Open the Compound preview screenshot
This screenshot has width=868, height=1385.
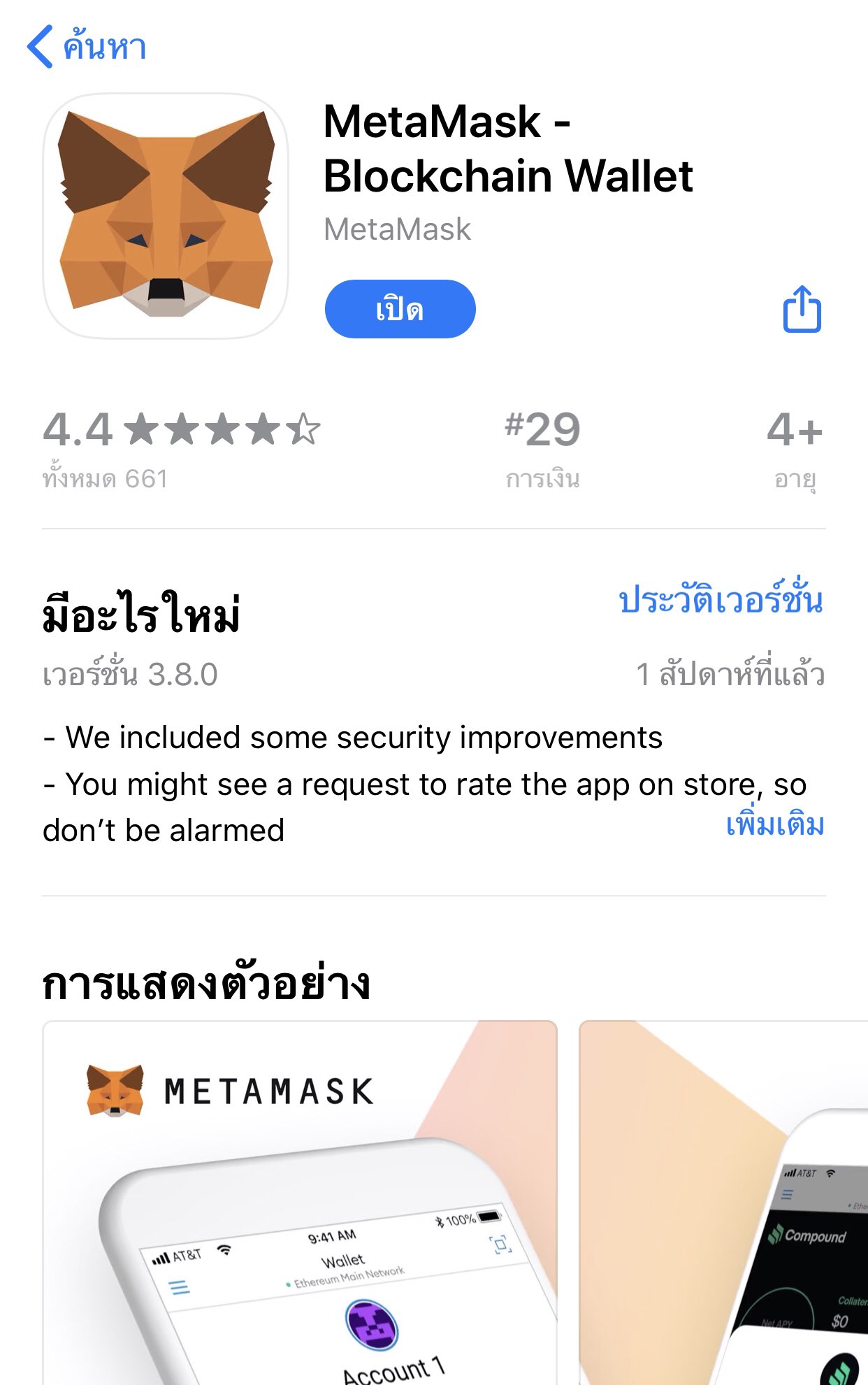(723, 1203)
